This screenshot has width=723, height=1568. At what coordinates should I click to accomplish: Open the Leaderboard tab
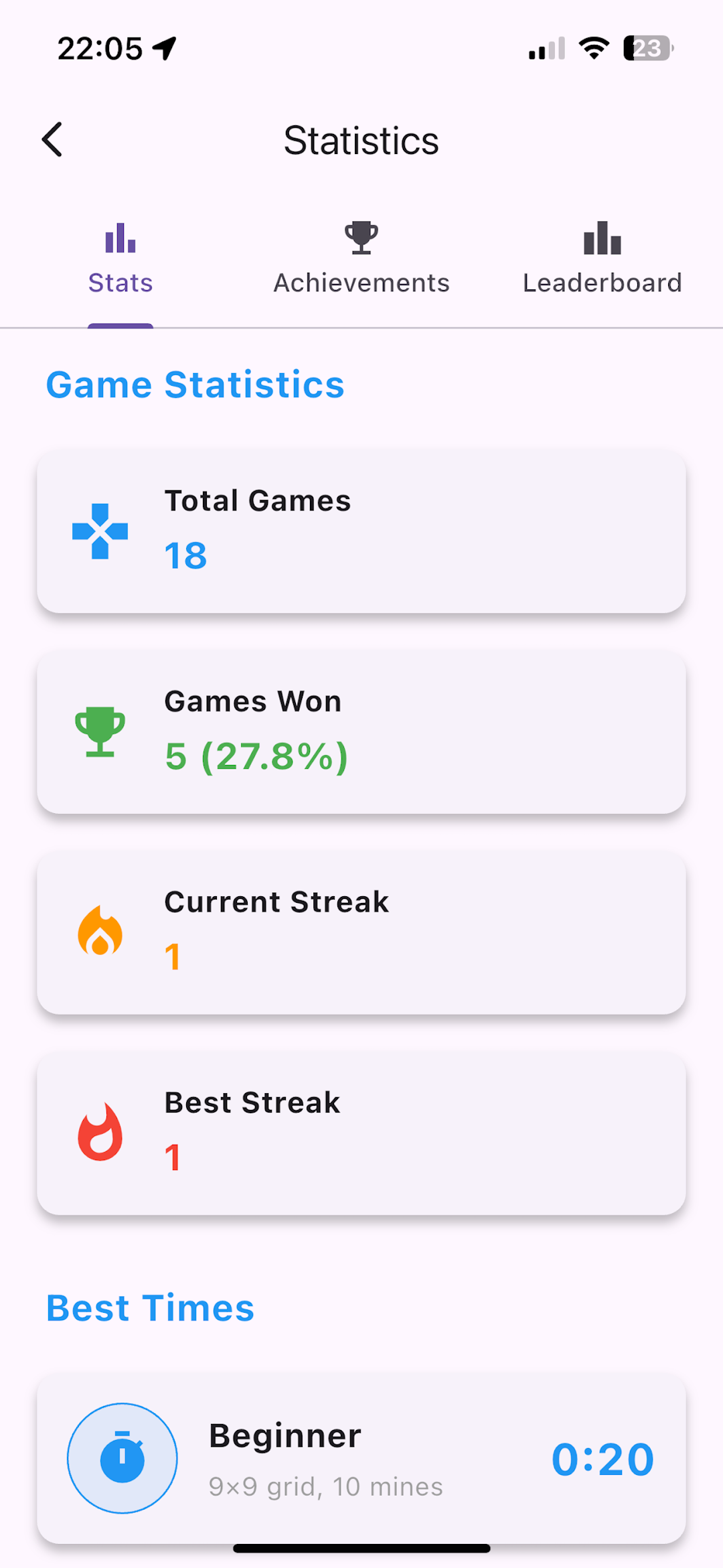[602, 260]
